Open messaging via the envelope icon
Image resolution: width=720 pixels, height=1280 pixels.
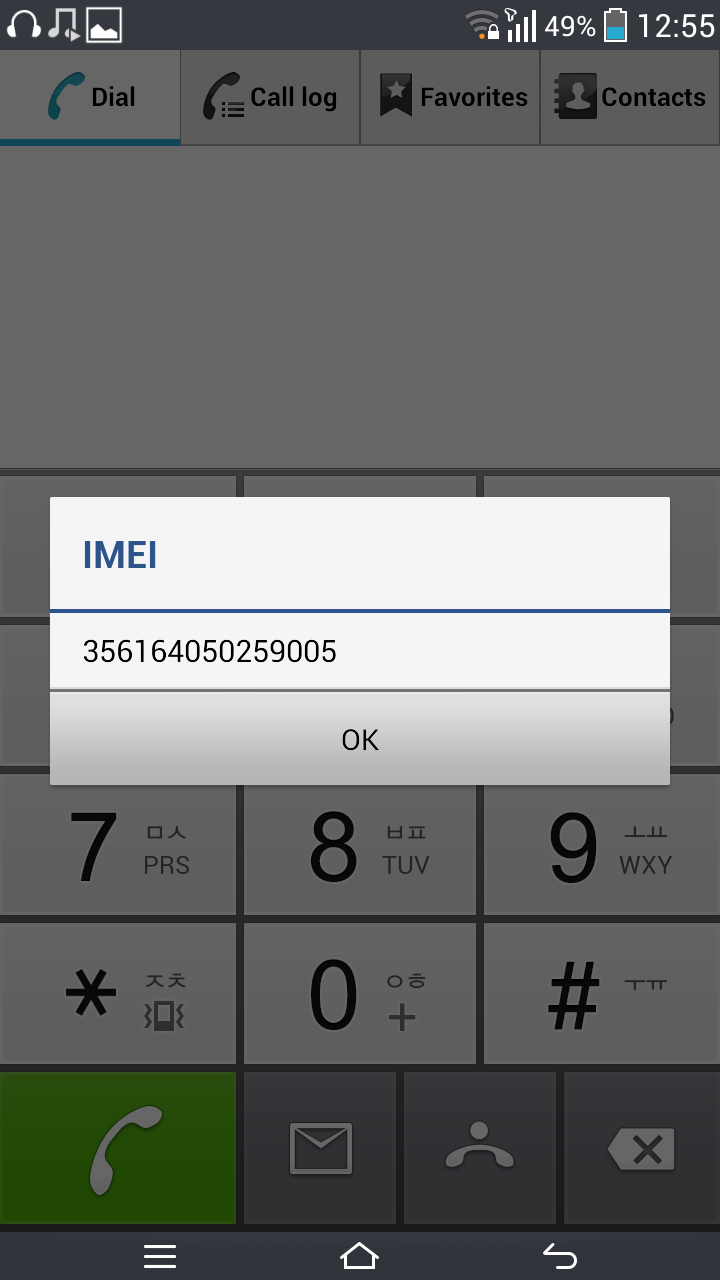point(320,1148)
